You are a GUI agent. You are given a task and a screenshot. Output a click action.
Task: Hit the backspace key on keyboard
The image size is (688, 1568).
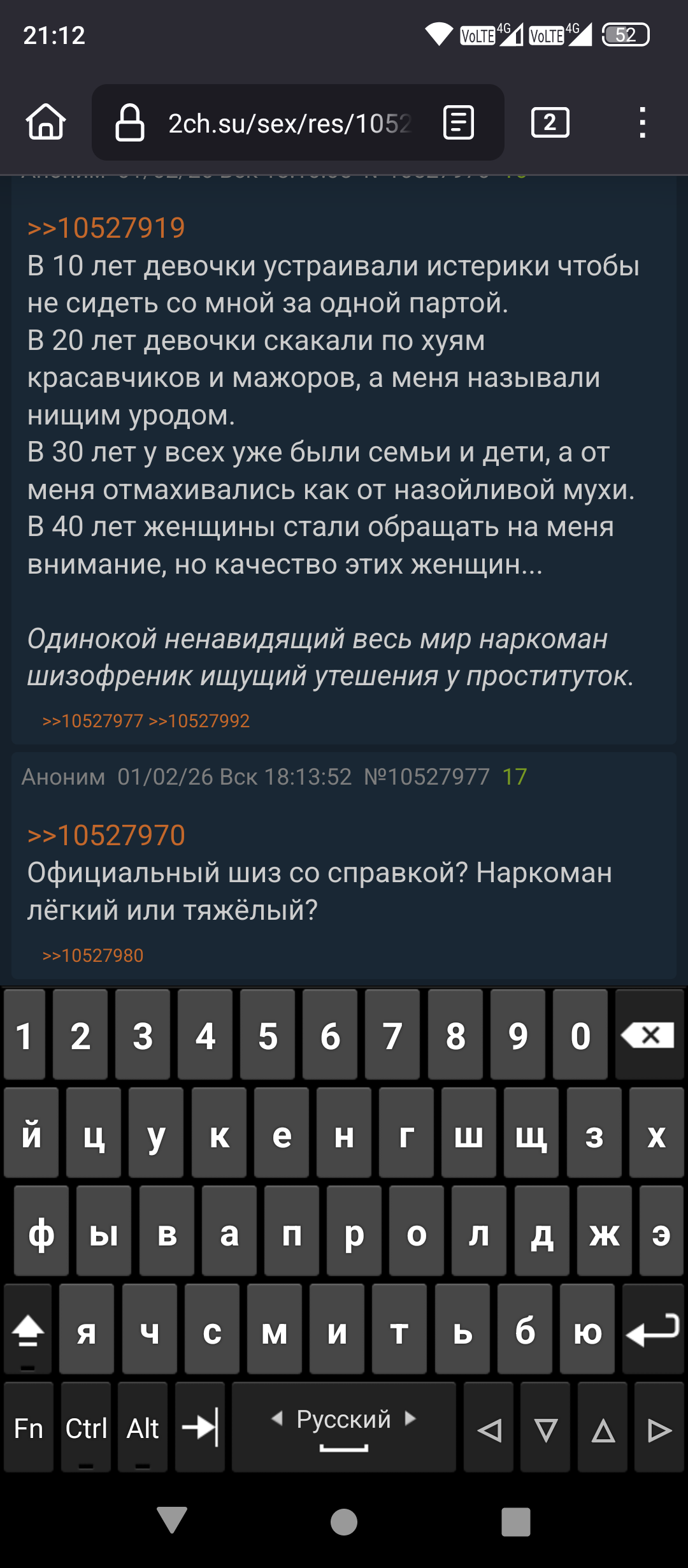(x=649, y=1035)
